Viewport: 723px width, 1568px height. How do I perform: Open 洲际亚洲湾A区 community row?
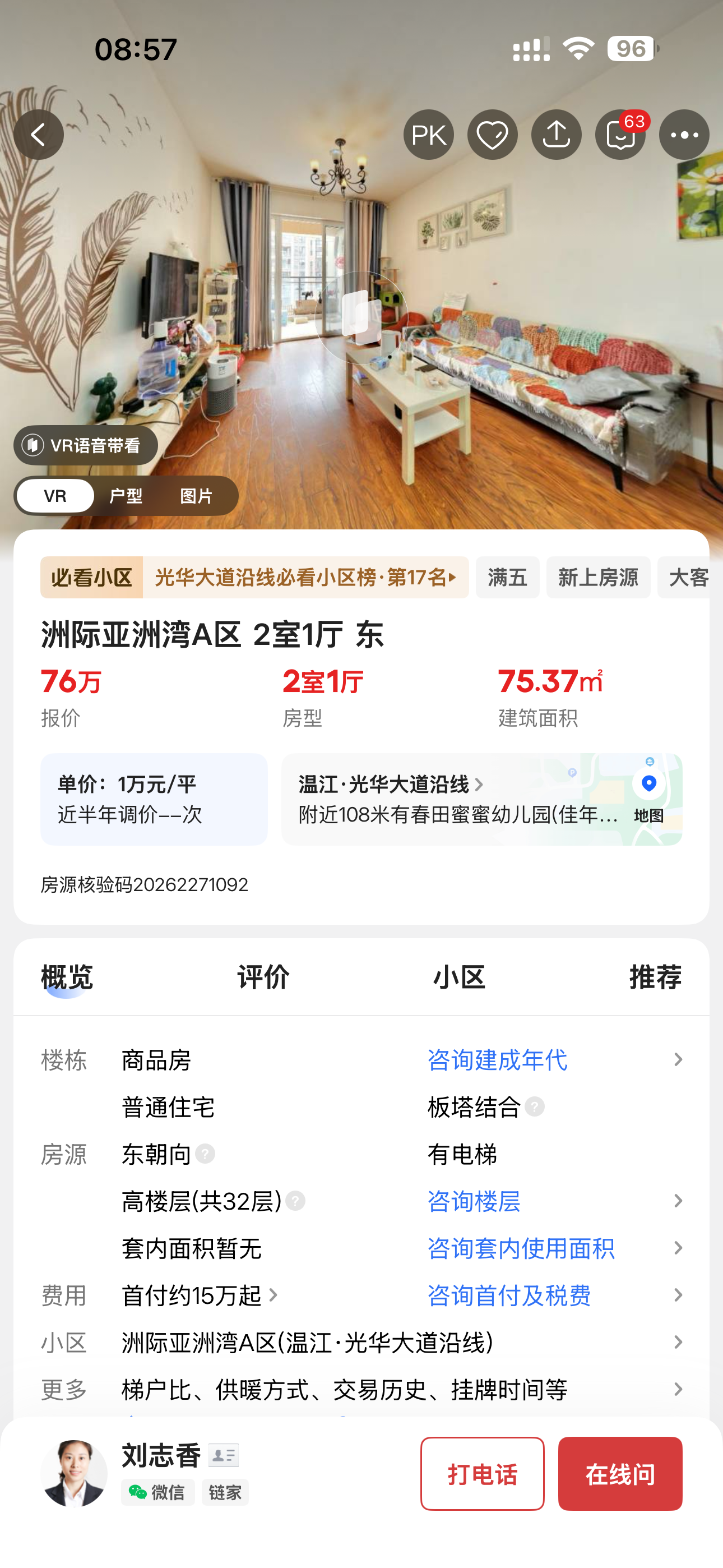point(307,1342)
